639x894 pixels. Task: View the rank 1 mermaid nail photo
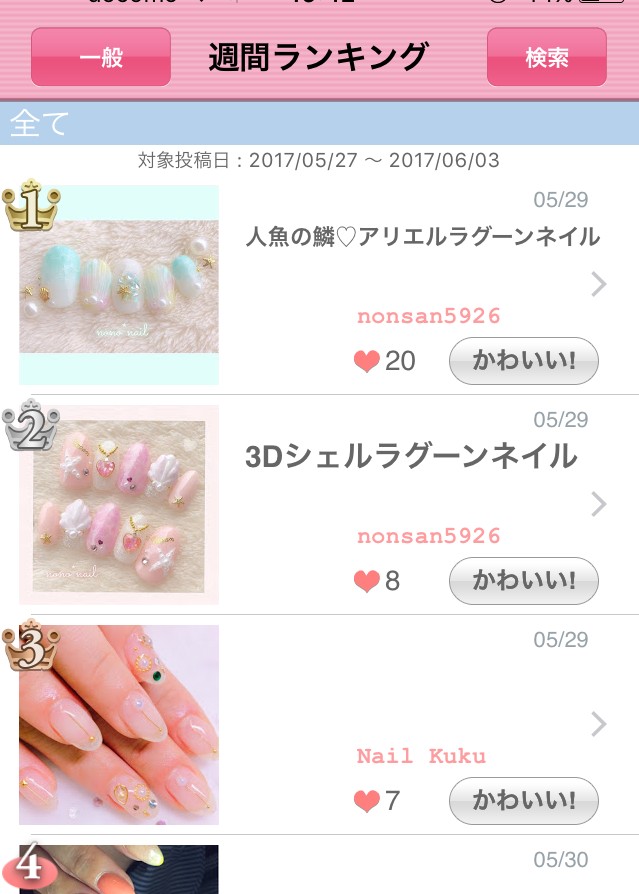point(119,285)
